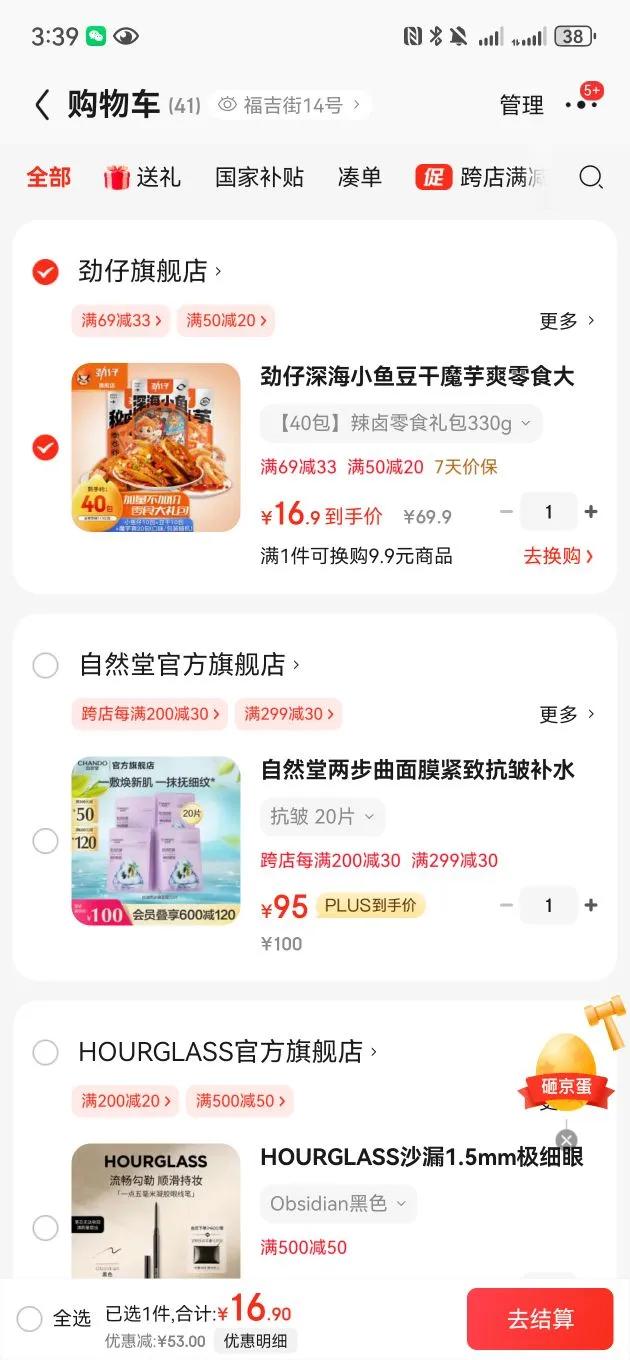Screen dimensions: 630x1360
Task: Open the three-dot overflow menu
Action: (580, 105)
